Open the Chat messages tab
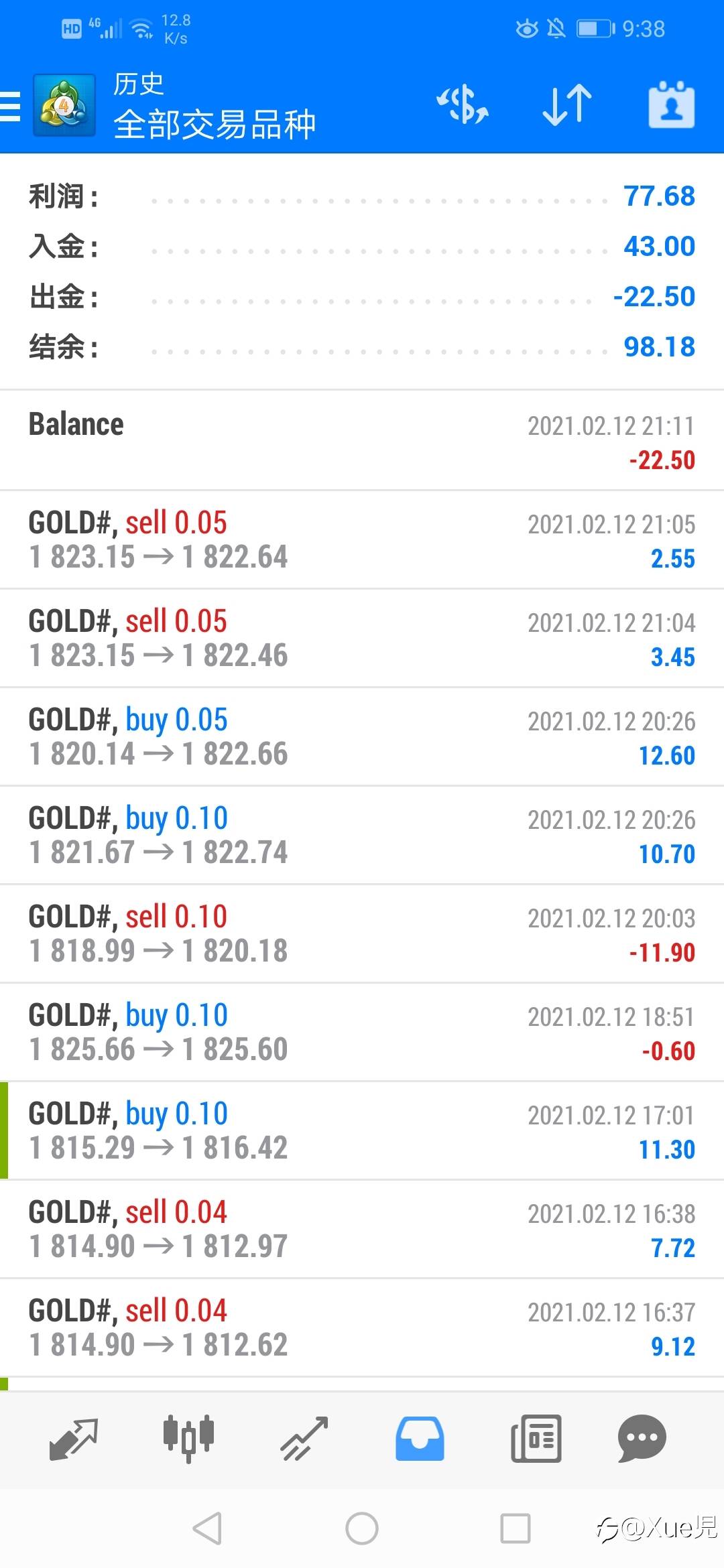The width and height of the screenshot is (724, 1568). [x=642, y=1439]
